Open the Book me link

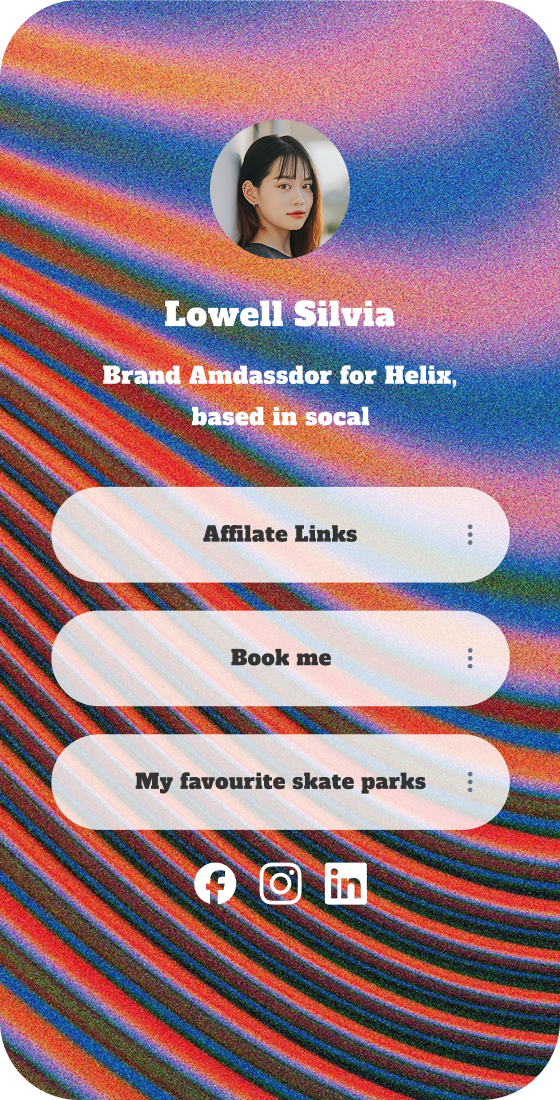click(x=280, y=658)
